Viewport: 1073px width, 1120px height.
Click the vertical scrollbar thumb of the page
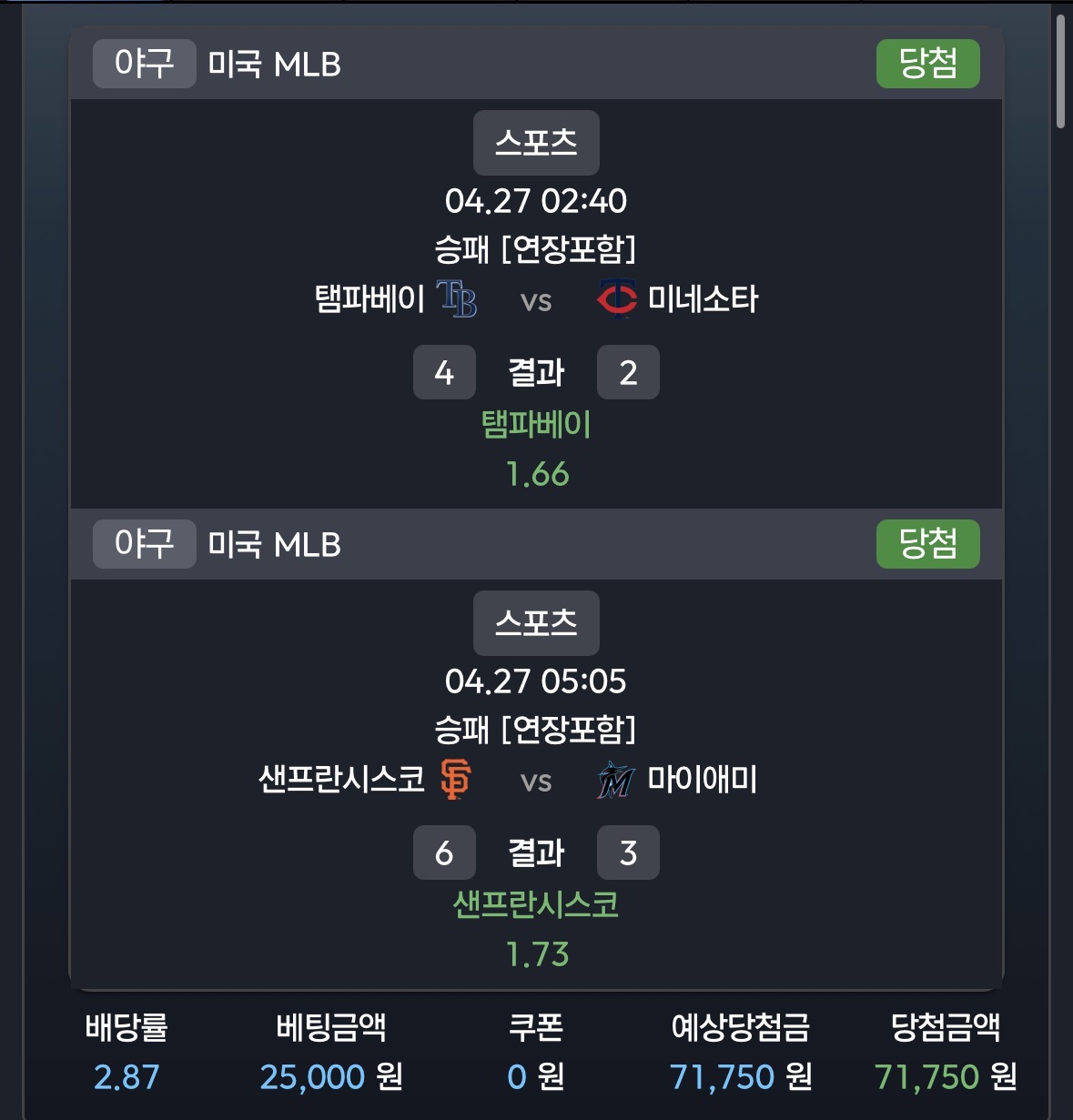(1060, 71)
